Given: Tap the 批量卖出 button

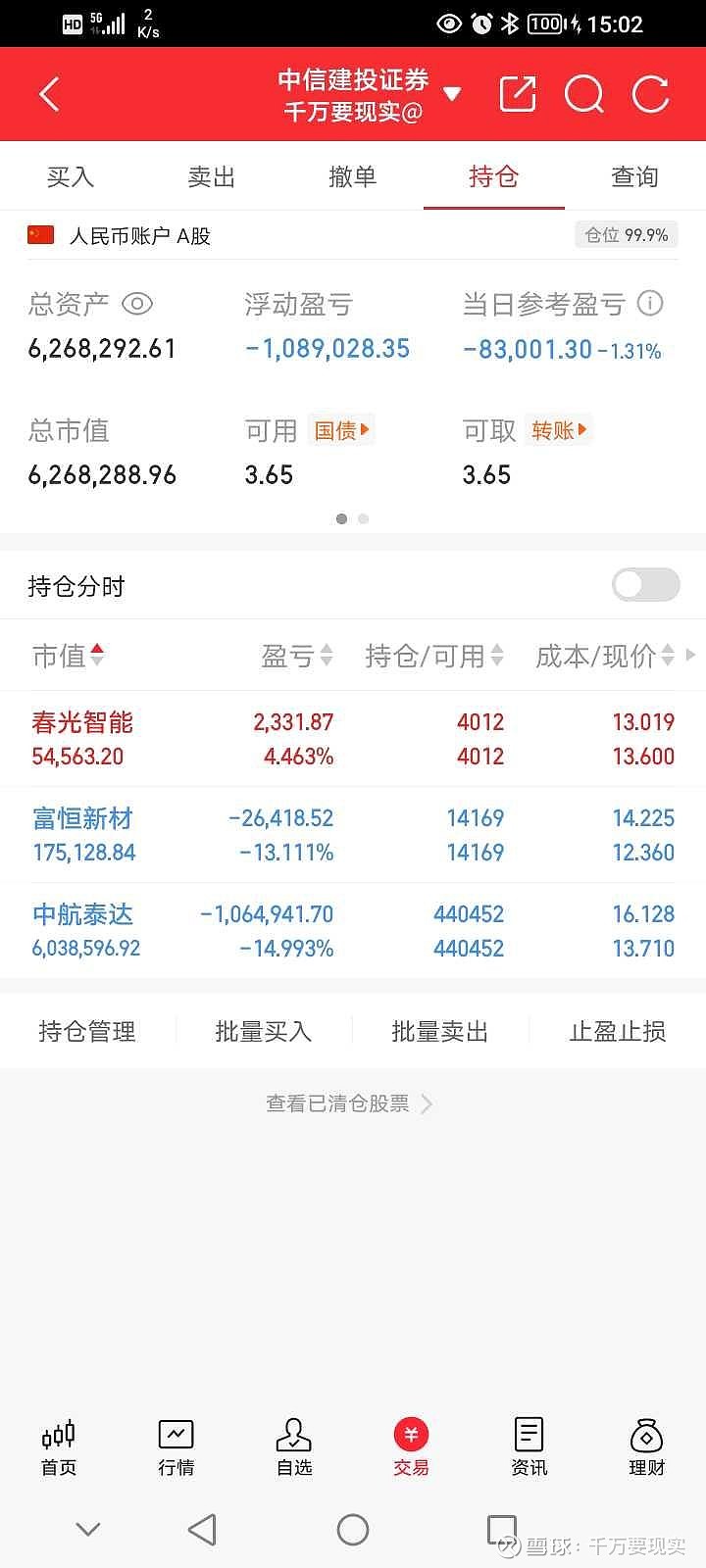Looking at the screenshot, I should 439,1031.
